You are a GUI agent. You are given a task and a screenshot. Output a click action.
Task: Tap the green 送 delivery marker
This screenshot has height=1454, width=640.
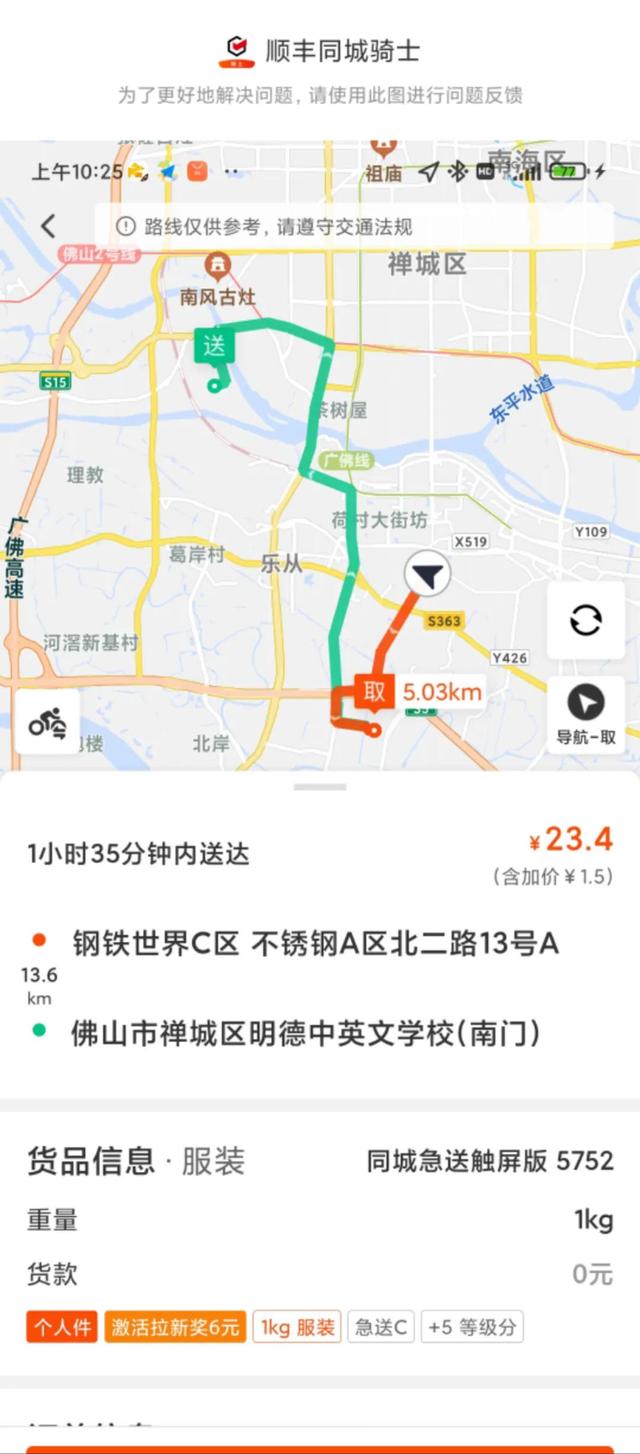(x=214, y=346)
